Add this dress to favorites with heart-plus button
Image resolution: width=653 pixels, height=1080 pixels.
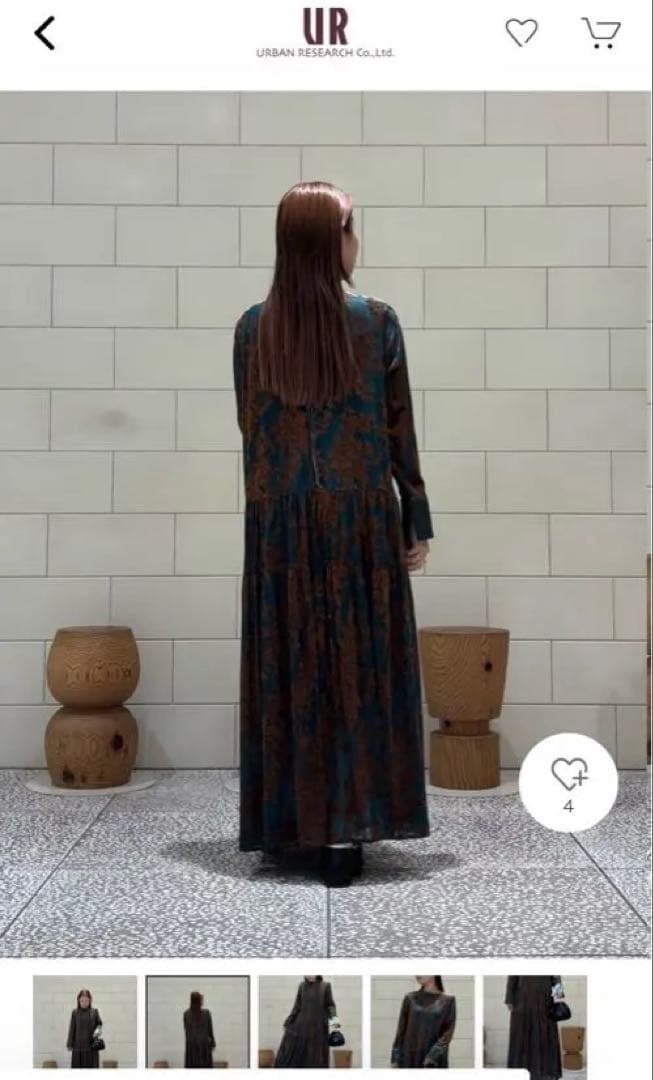click(x=568, y=782)
